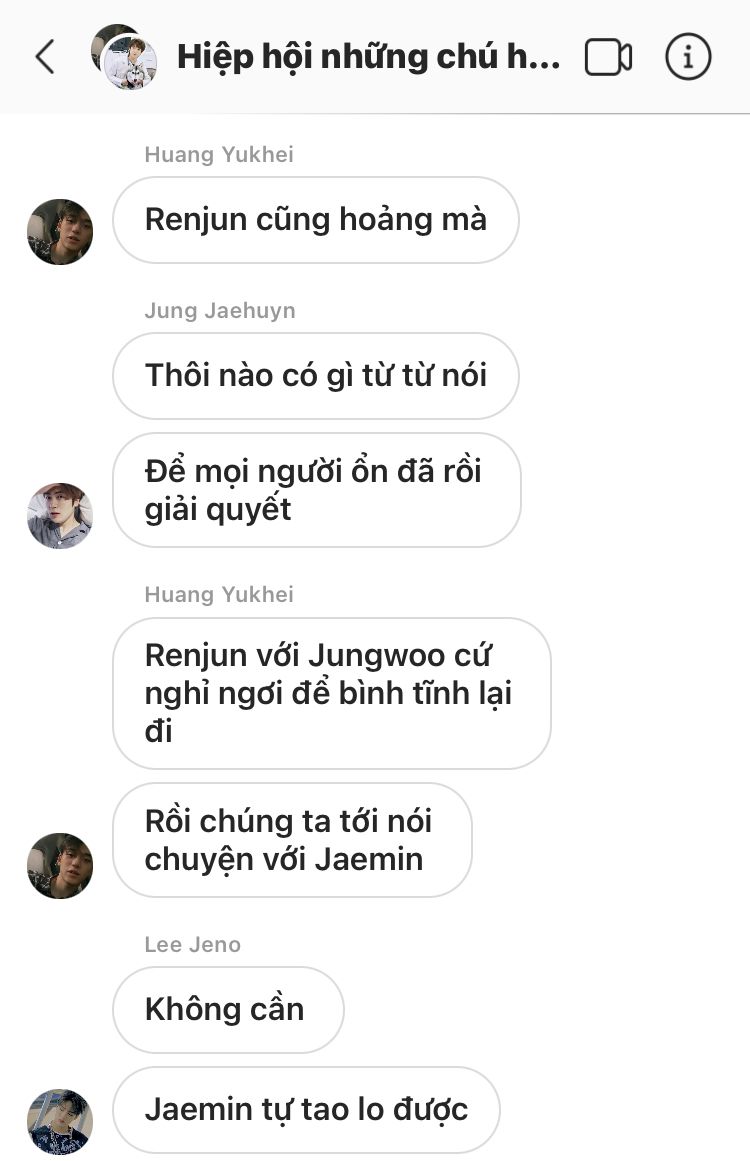This screenshot has height=1161, width=750.
Task: Start a video call with the group
Action: pyautogui.click(x=608, y=57)
